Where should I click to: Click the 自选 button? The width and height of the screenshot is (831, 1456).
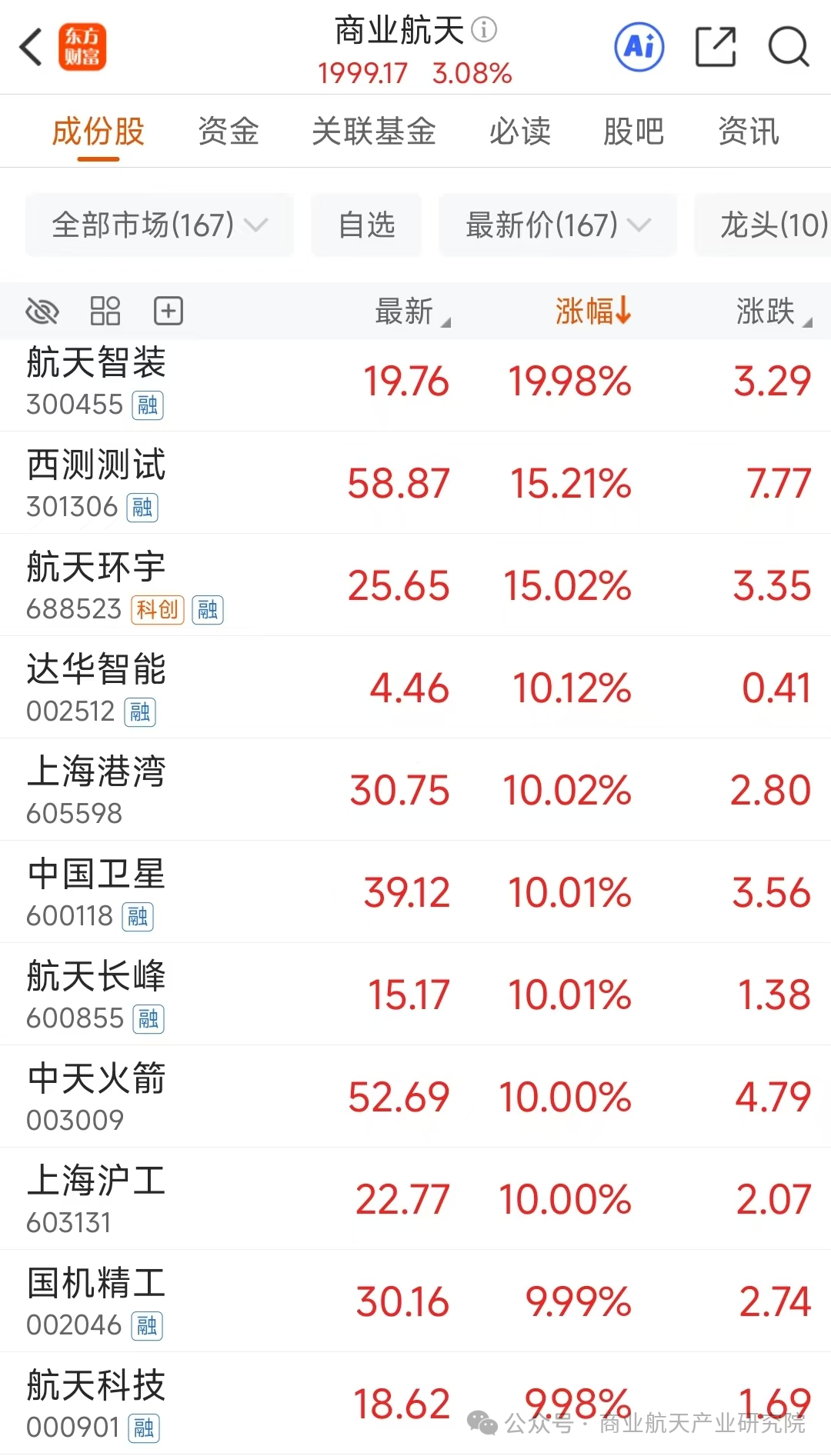[x=365, y=225]
